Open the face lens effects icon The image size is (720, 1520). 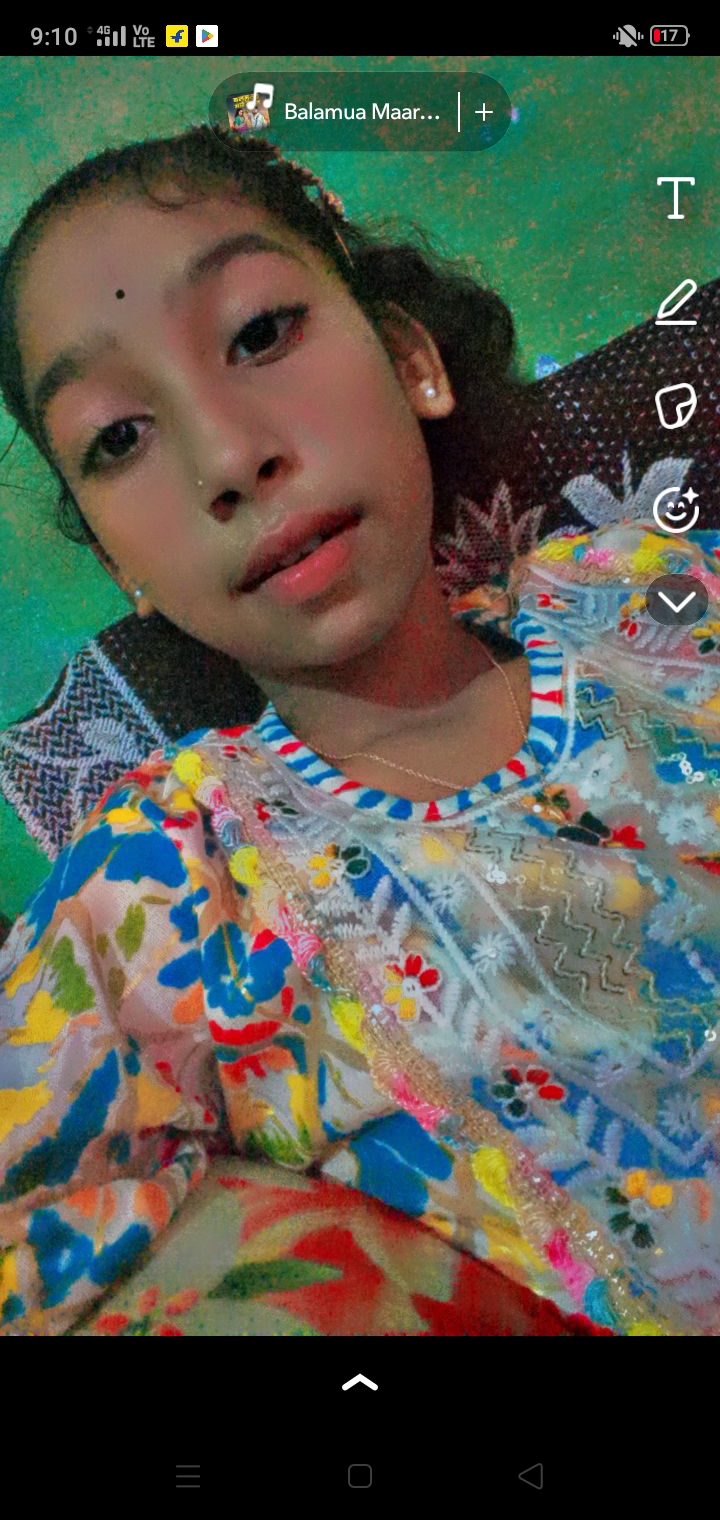(676, 510)
